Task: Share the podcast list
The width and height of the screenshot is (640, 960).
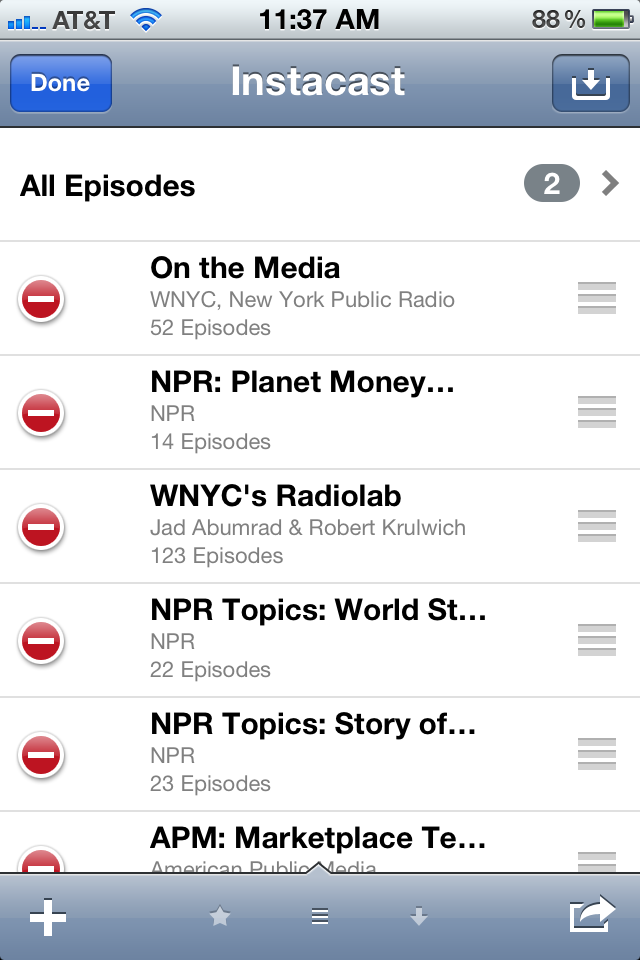Action: (592, 916)
